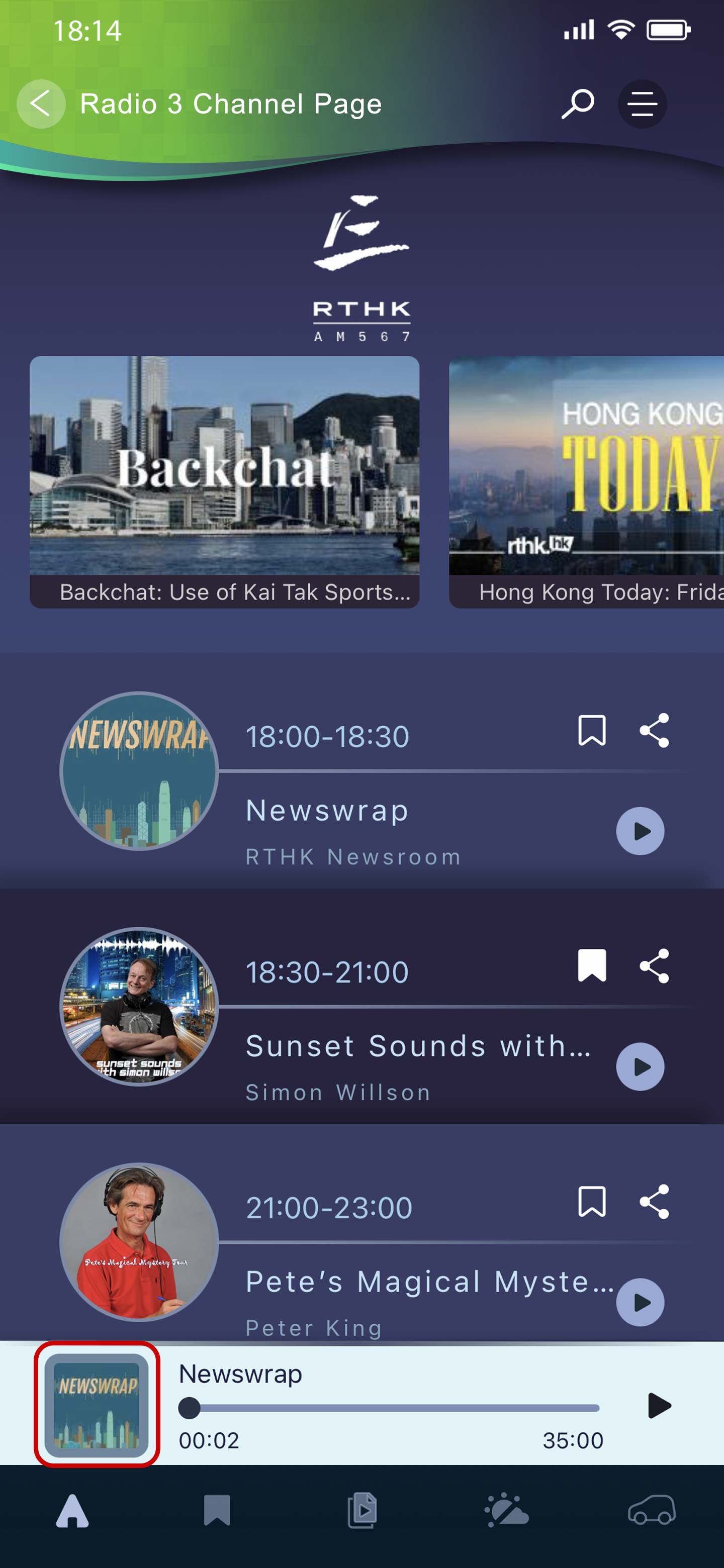Open the hamburger menu
The width and height of the screenshot is (724, 1568).
point(642,104)
